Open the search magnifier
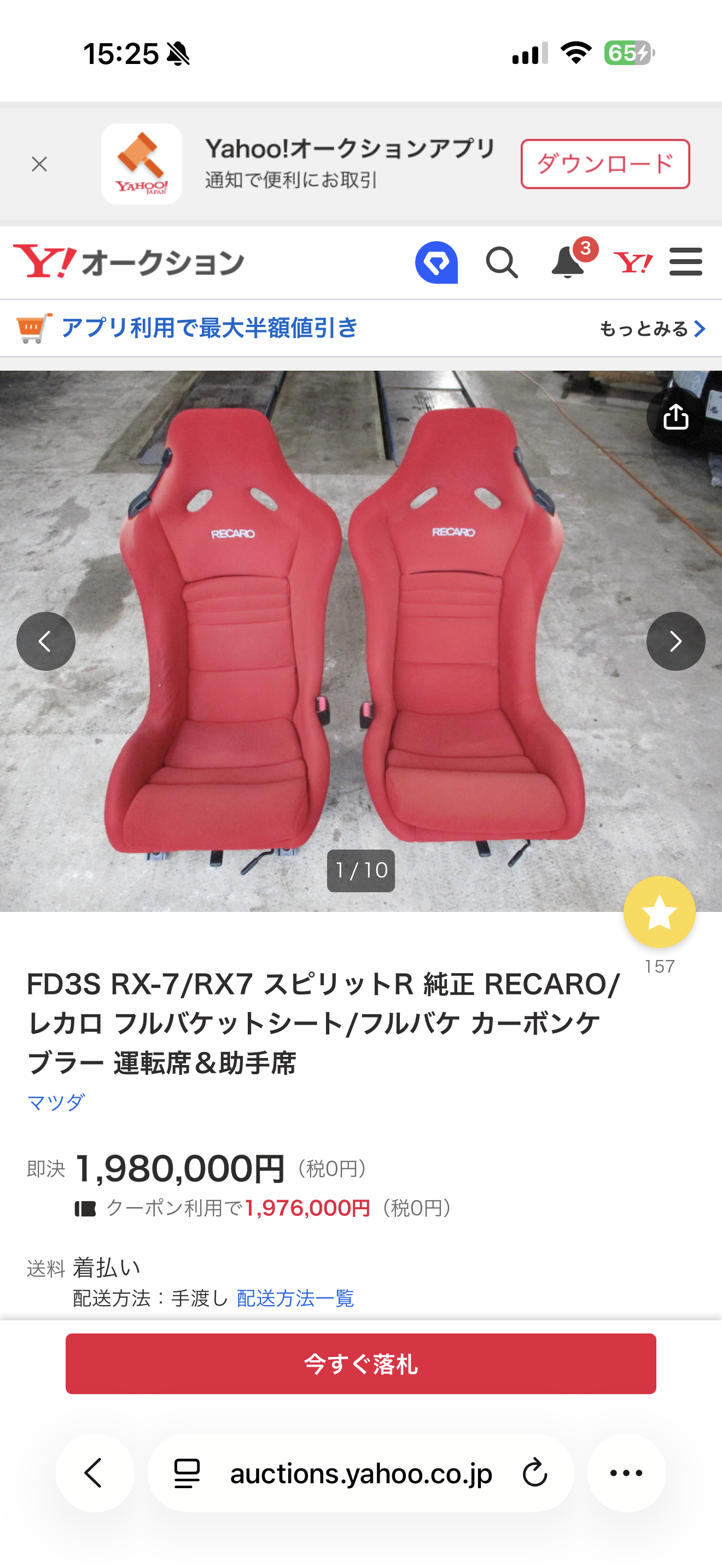This screenshot has width=722, height=1568. click(x=502, y=262)
